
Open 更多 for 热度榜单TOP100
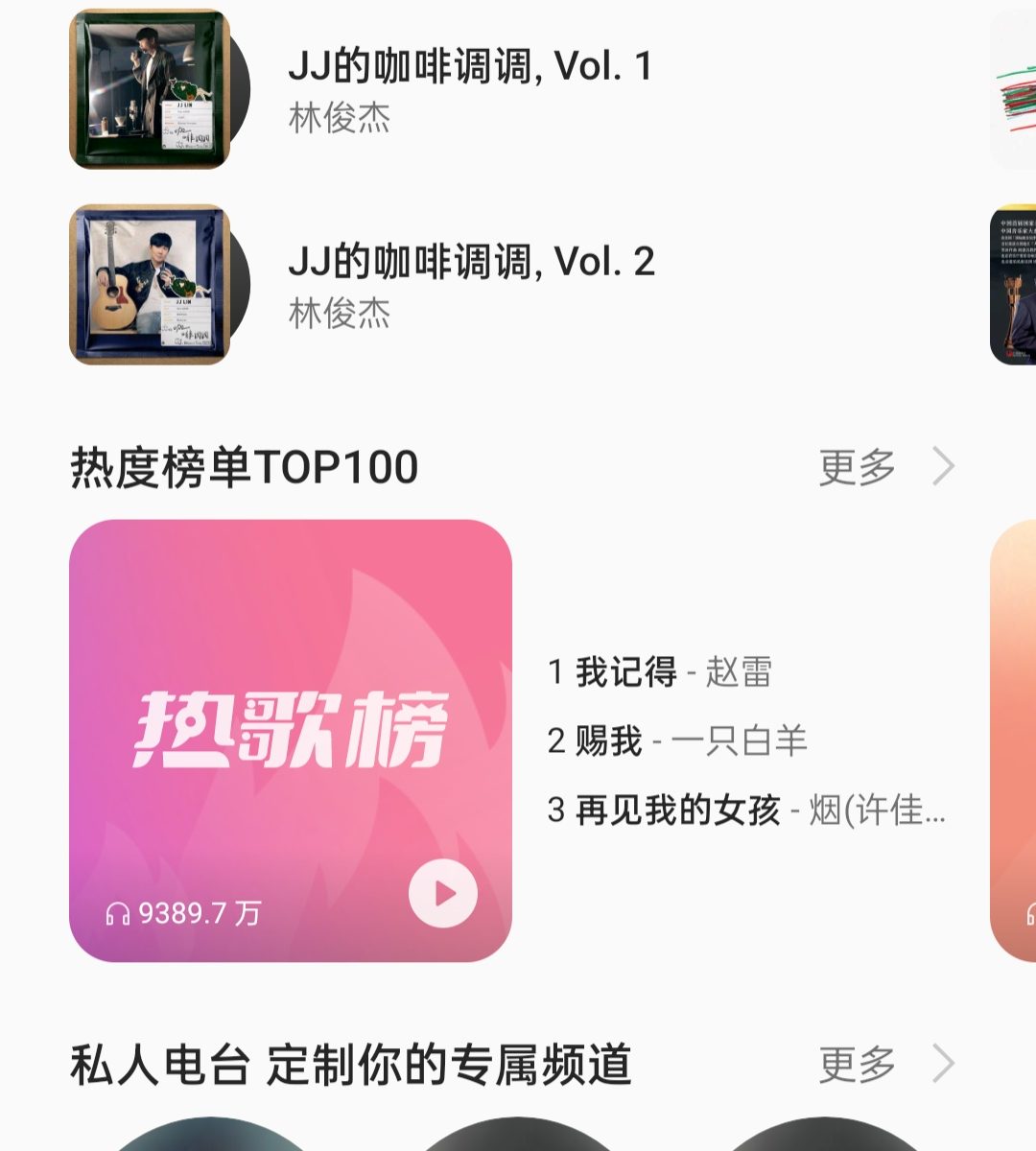pos(884,467)
